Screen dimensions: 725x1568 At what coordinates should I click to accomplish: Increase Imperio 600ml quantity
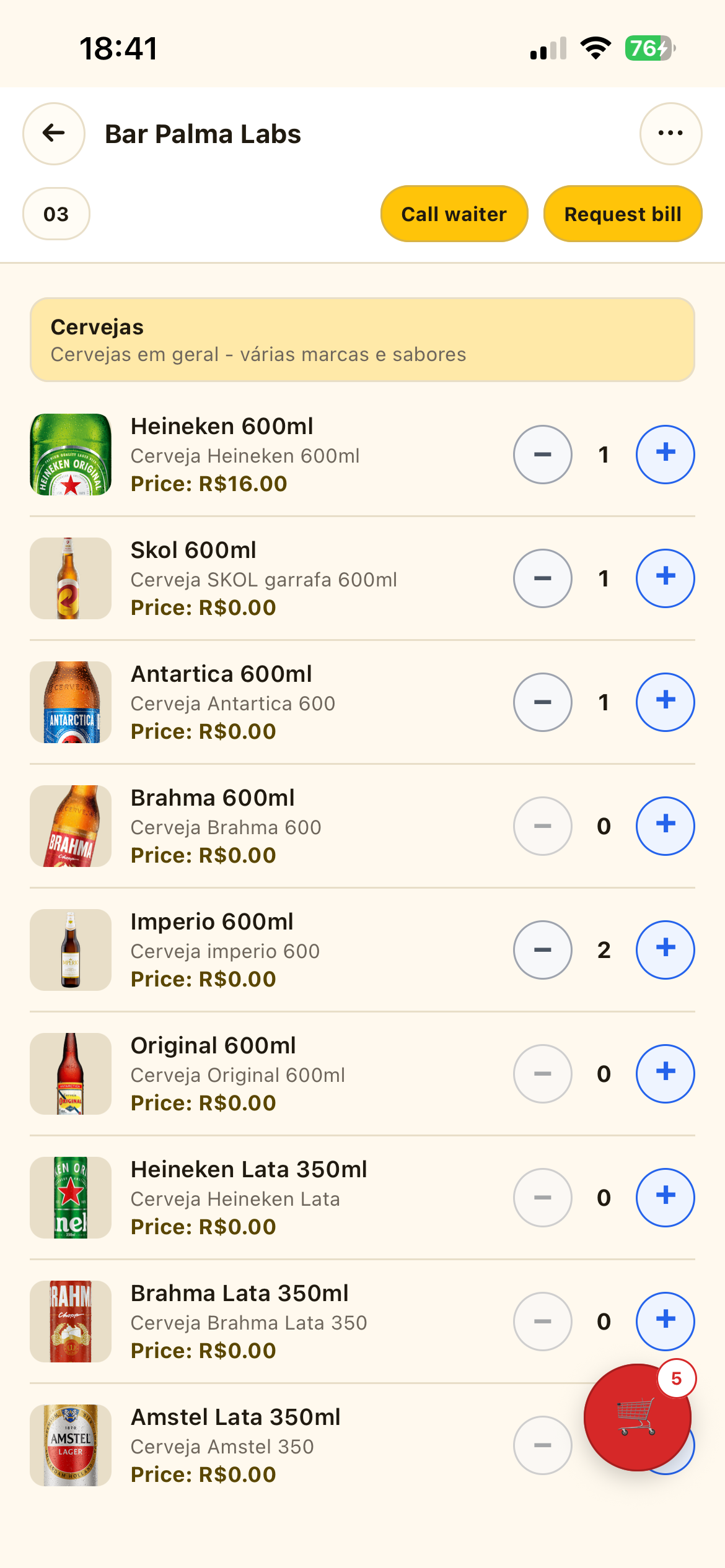click(665, 949)
